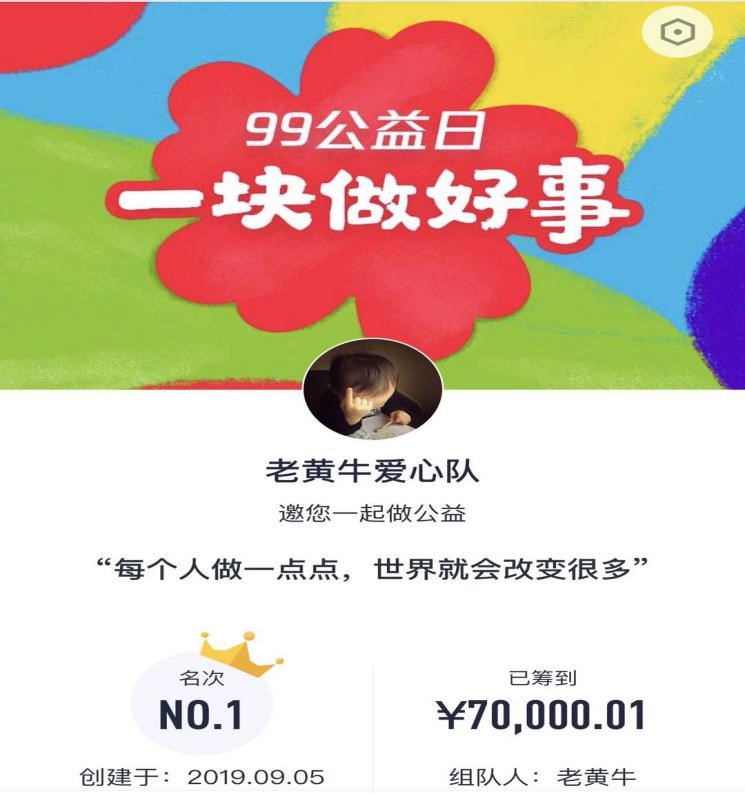Tap the hexagon icon on the banner
This screenshot has width=745, height=795.
point(685,33)
